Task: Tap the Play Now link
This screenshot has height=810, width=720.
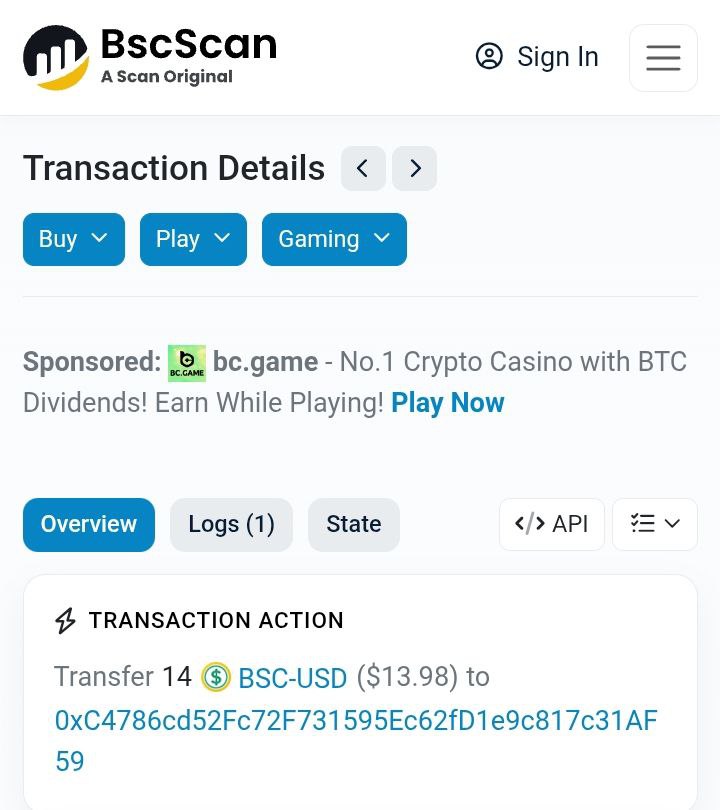Action: [447, 403]
